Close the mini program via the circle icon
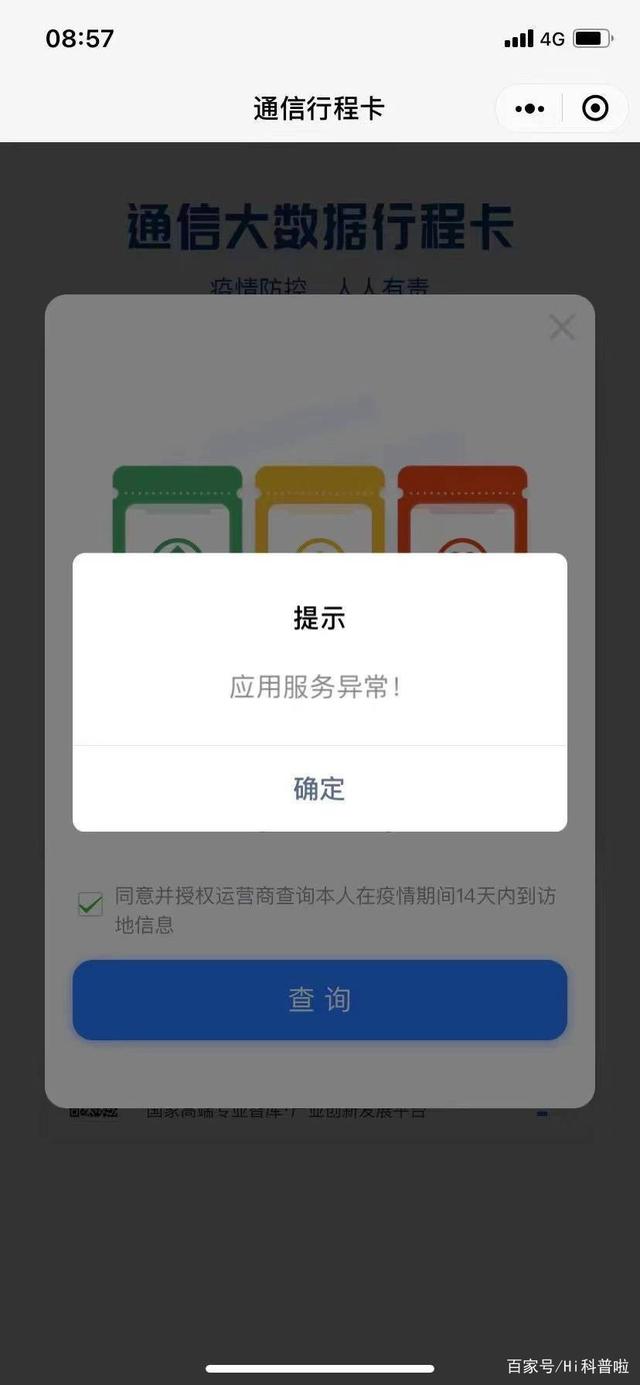This screenshot has height=1385, width=640. (x=595, y=108)
